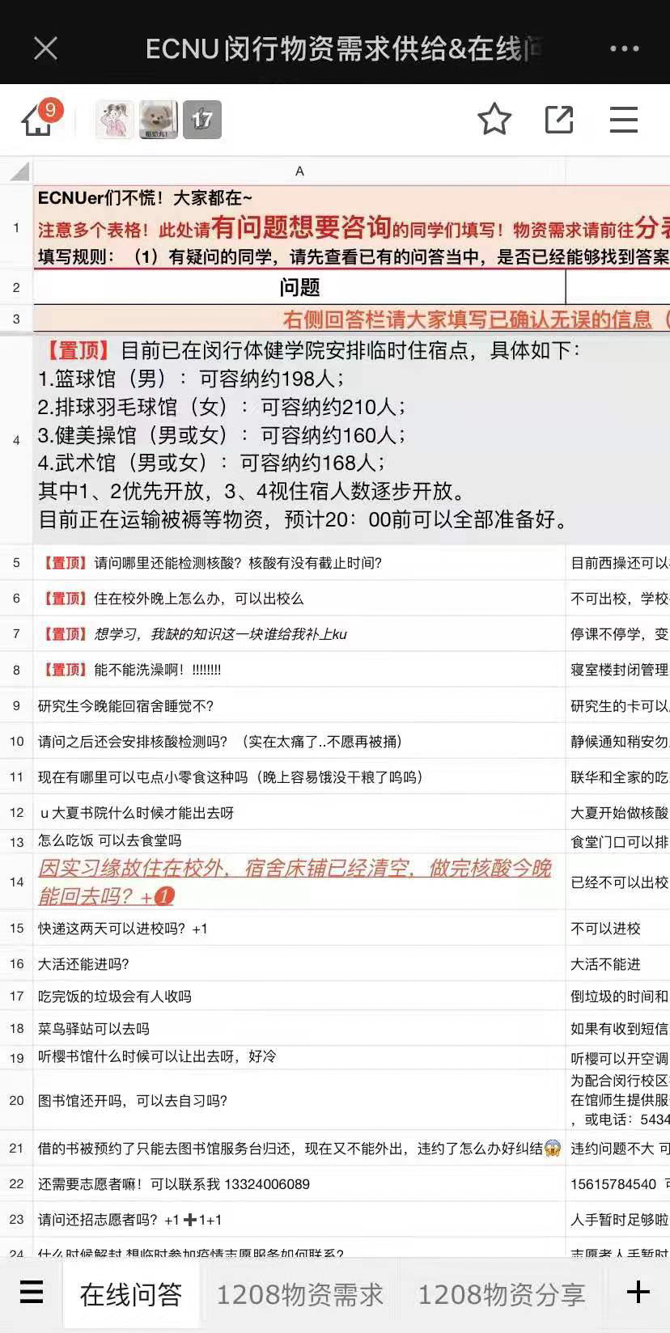Open the hamburger menu in toolbar

624,120
